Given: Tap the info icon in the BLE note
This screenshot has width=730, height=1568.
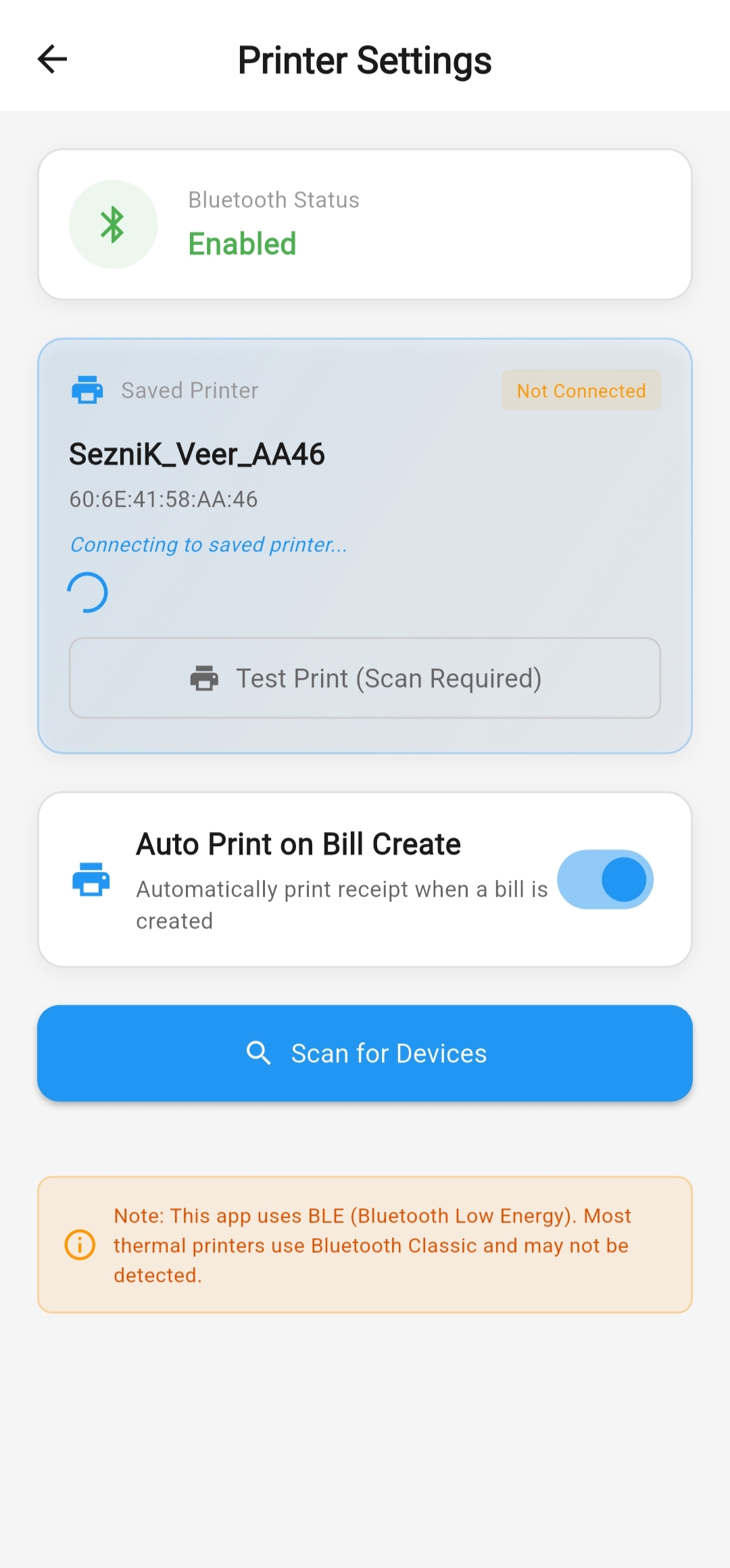Looking at the screenshot, I should (78, 1244).
